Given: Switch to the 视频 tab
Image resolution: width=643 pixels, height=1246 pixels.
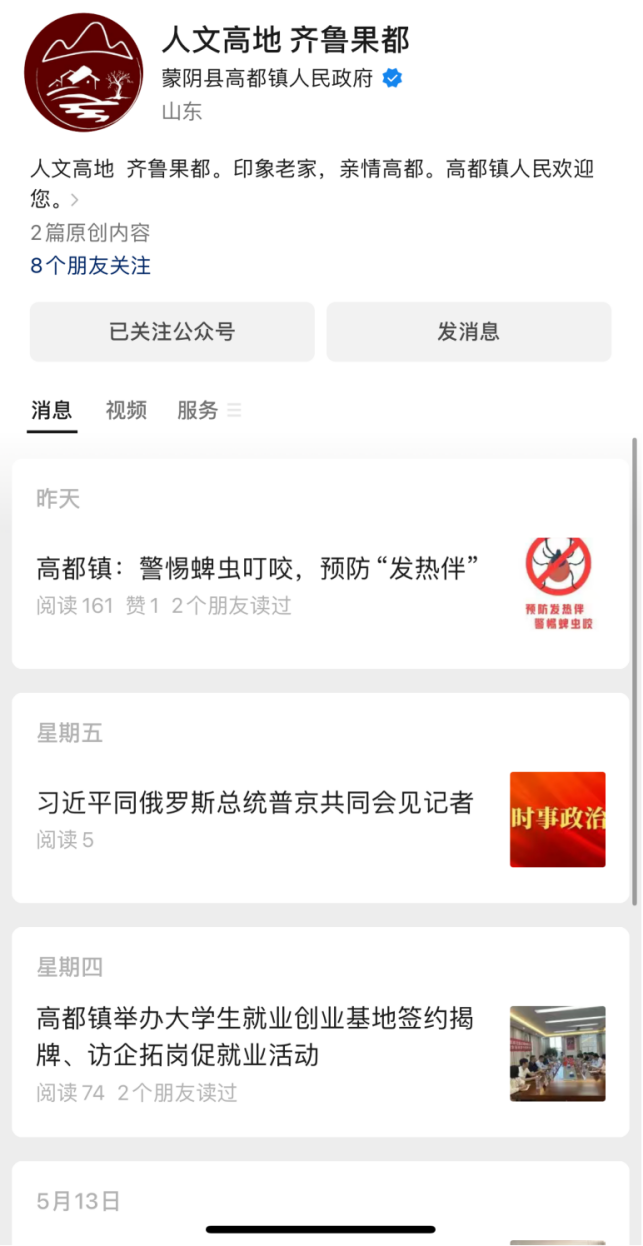Looking at the screenshot, I should coord(126,410).
